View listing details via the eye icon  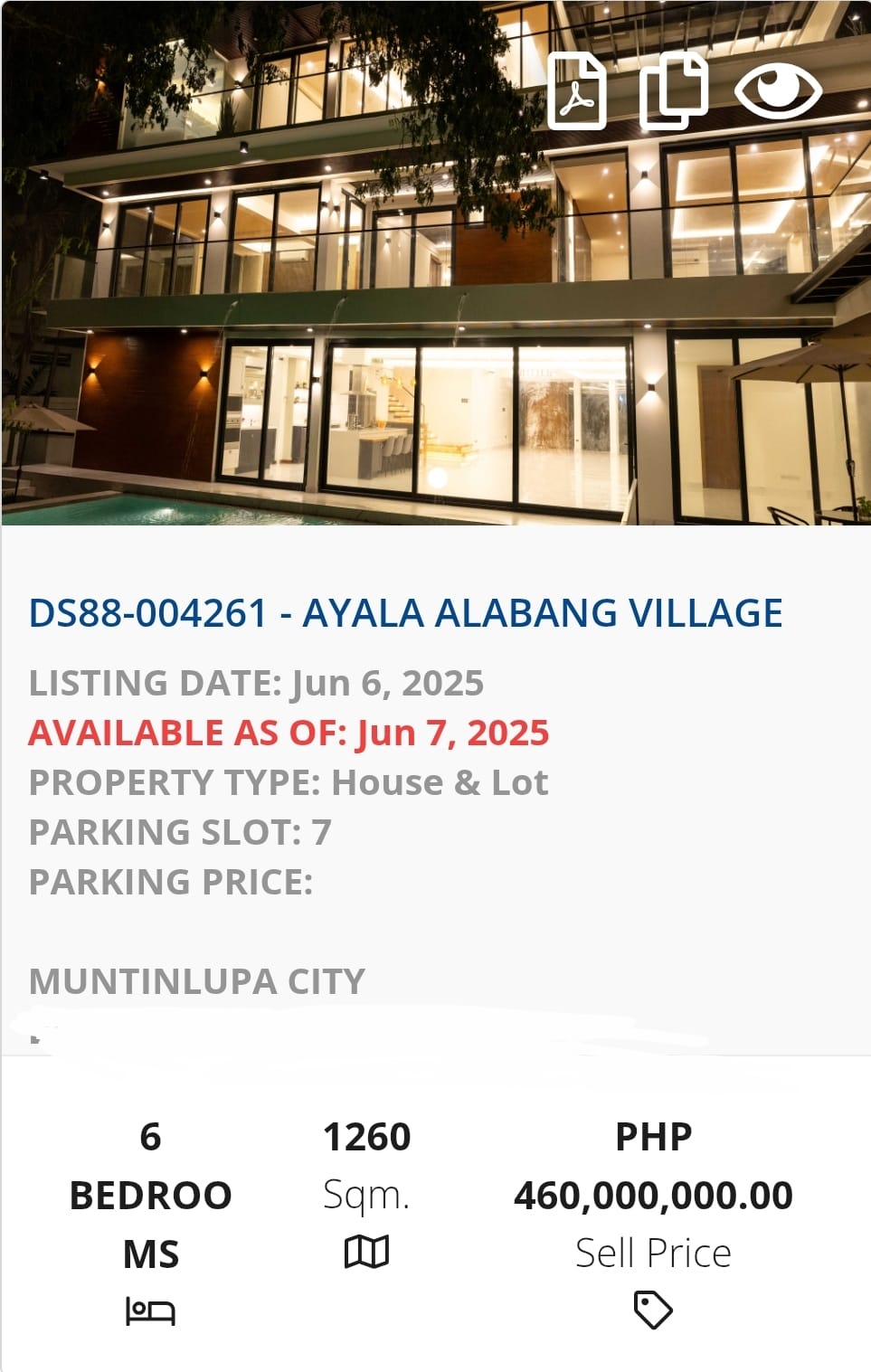[778, 90]
